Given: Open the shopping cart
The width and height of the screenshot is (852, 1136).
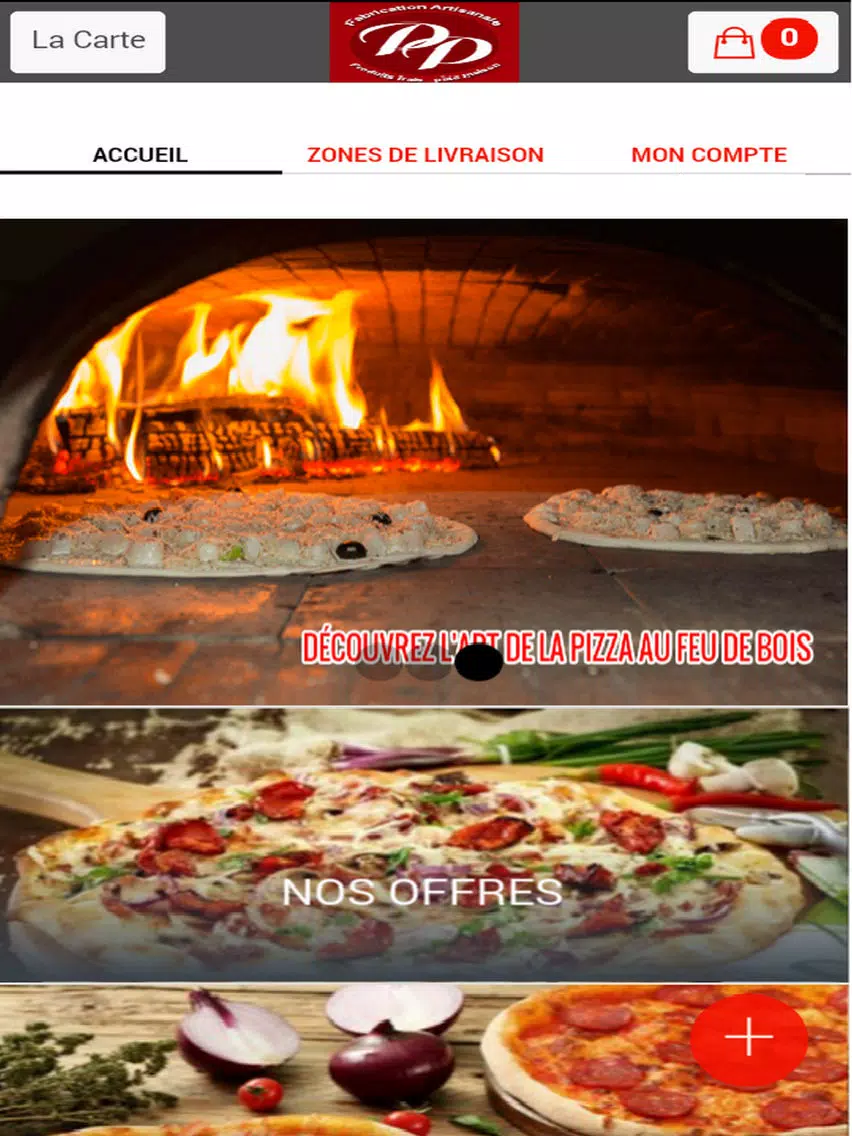Looking at the screenshot, I should click(763, 42).
